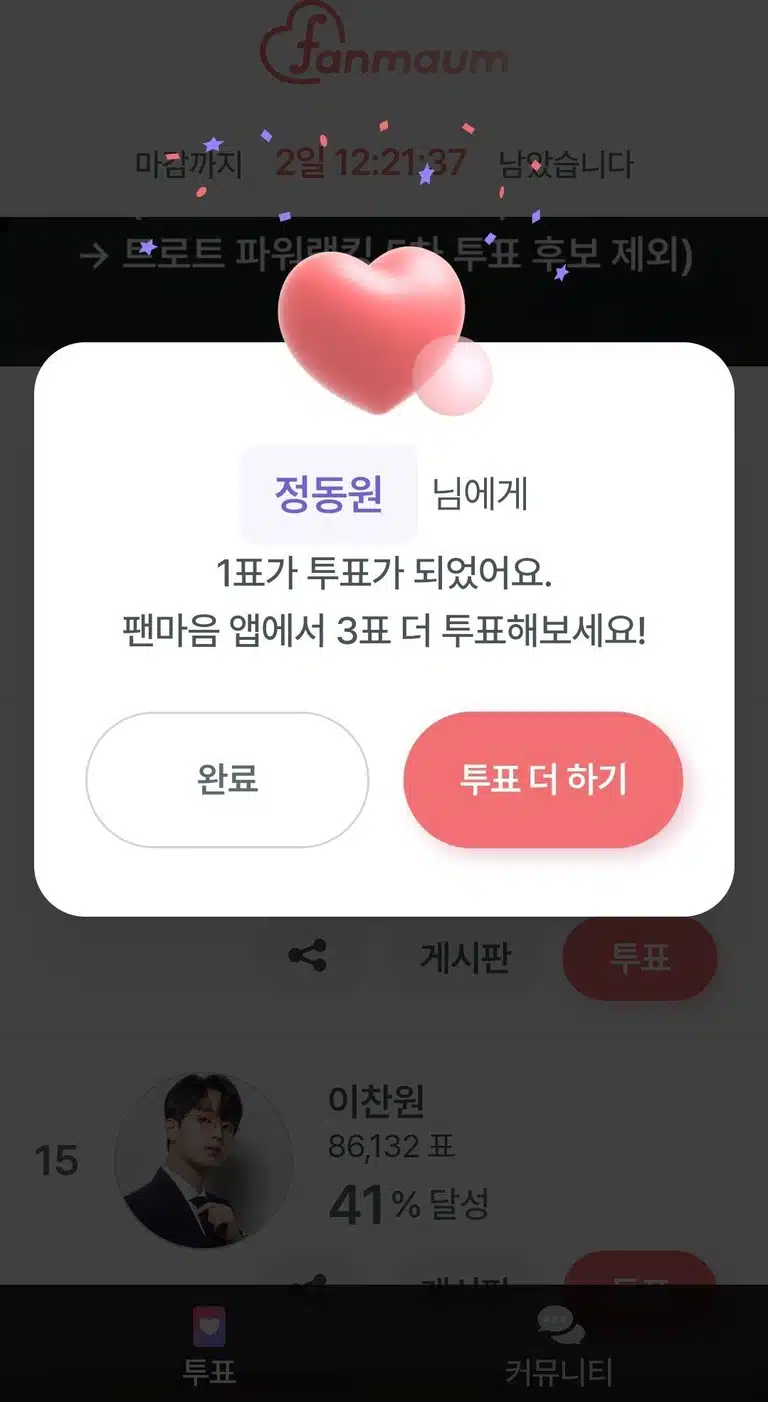
Task: Tap the 투표 더 하기 button
Action: click(543, 780)
